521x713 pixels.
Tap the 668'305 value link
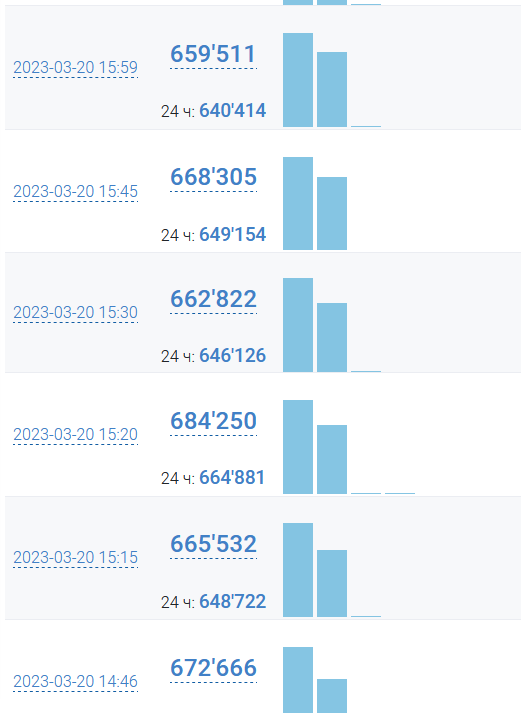click(x=213, y=177)
